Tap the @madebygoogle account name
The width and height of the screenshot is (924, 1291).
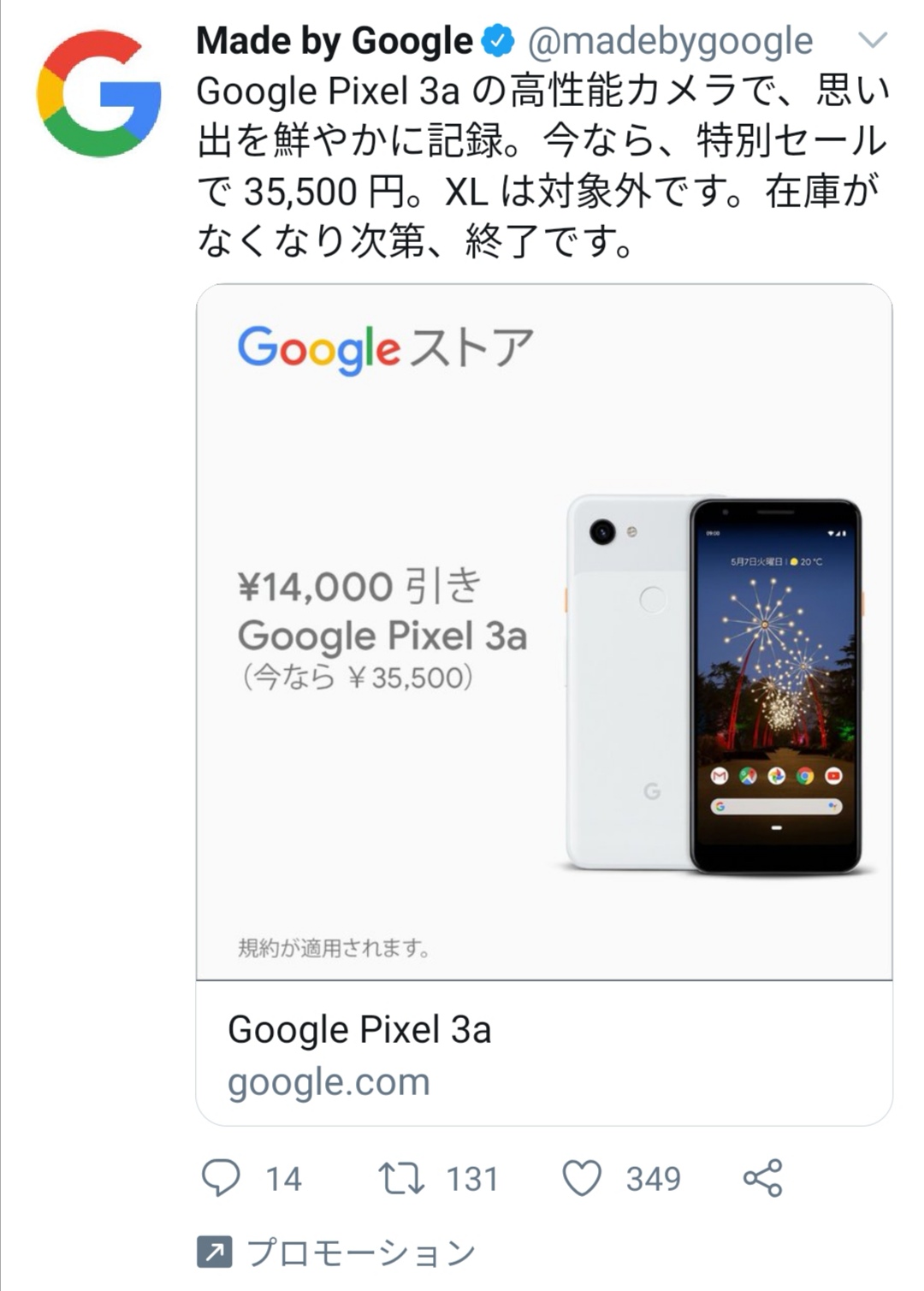click(x=670, y=41)
